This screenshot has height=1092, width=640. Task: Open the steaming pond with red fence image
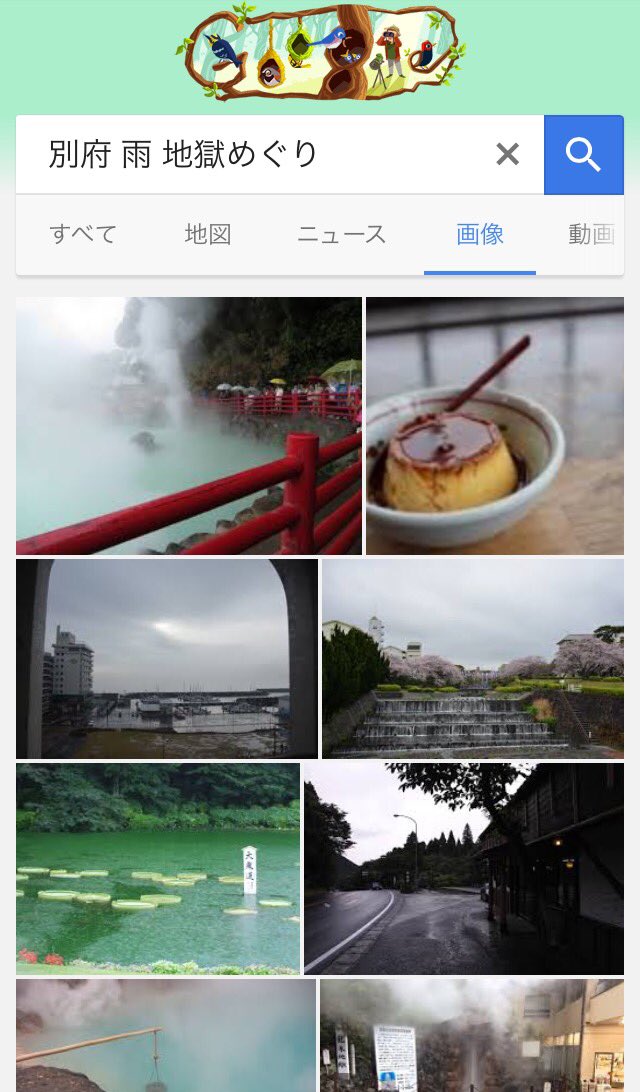[x=189, y=426]
